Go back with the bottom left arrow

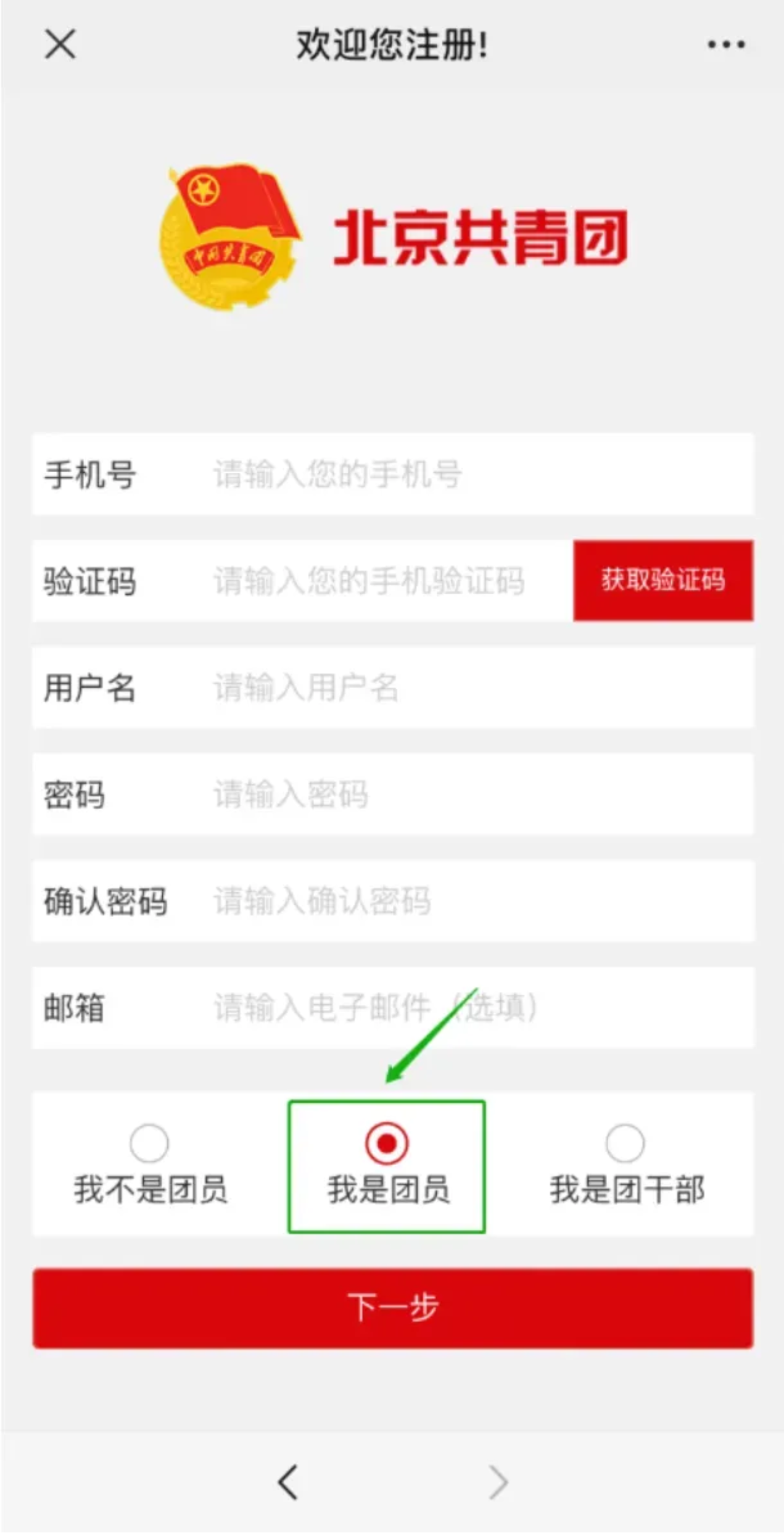click(288, 1482)
